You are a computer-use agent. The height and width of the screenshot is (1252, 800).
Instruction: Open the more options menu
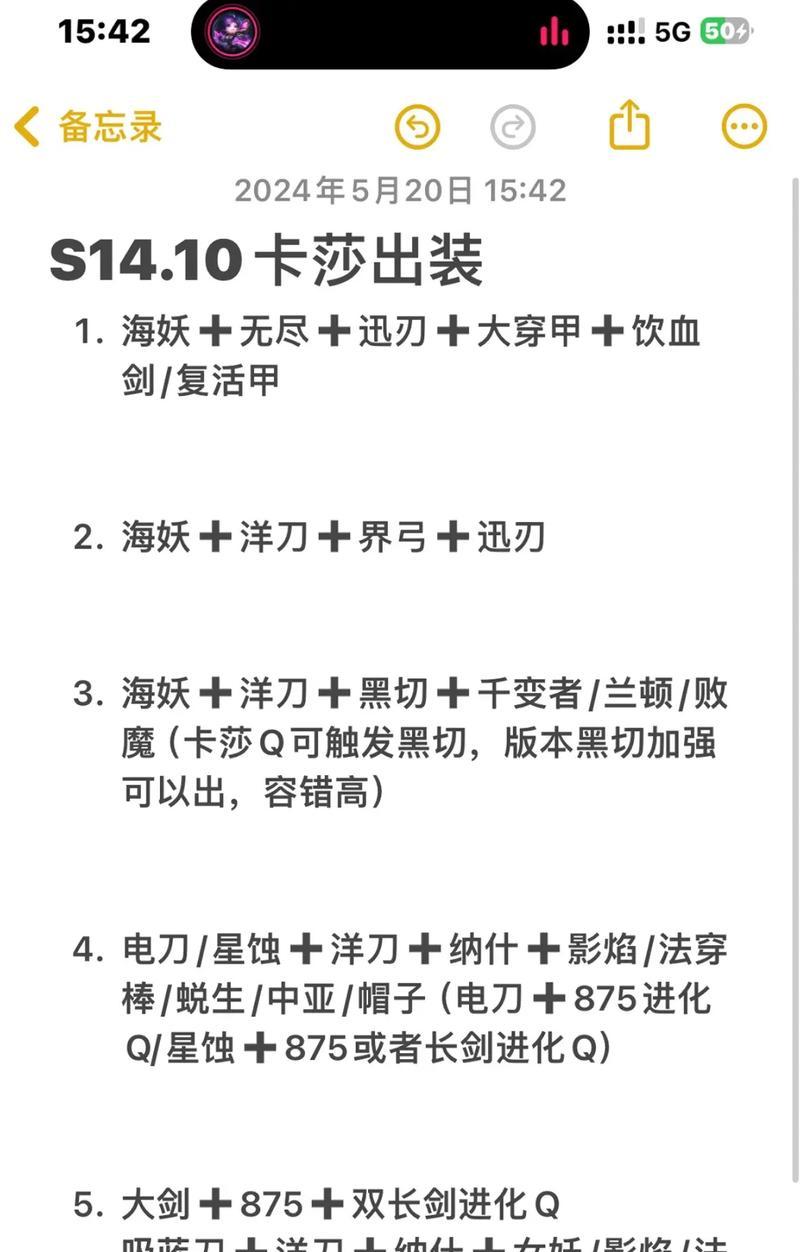tap(744, 128)
